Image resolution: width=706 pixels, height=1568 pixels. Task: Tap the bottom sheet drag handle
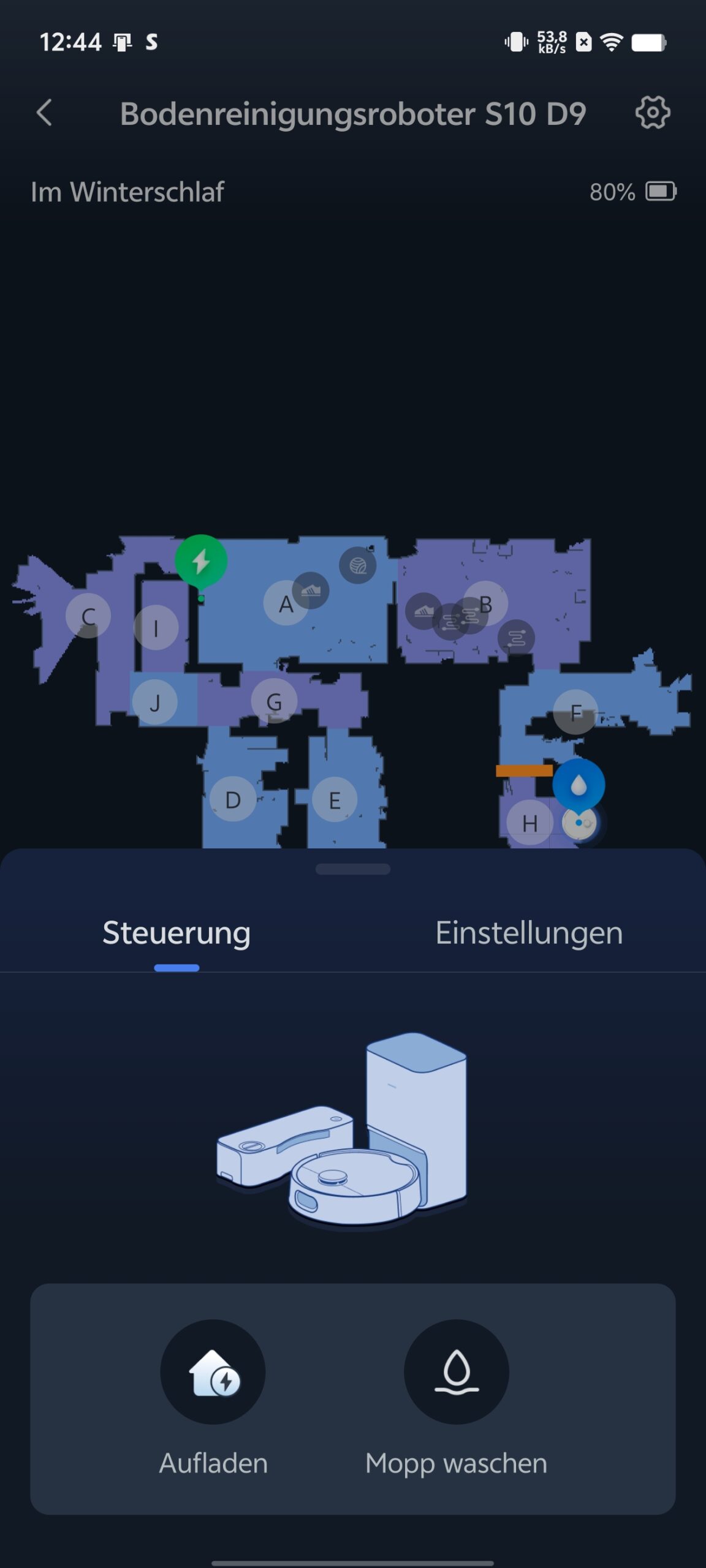pyautogui.click(x=353, y=869)
